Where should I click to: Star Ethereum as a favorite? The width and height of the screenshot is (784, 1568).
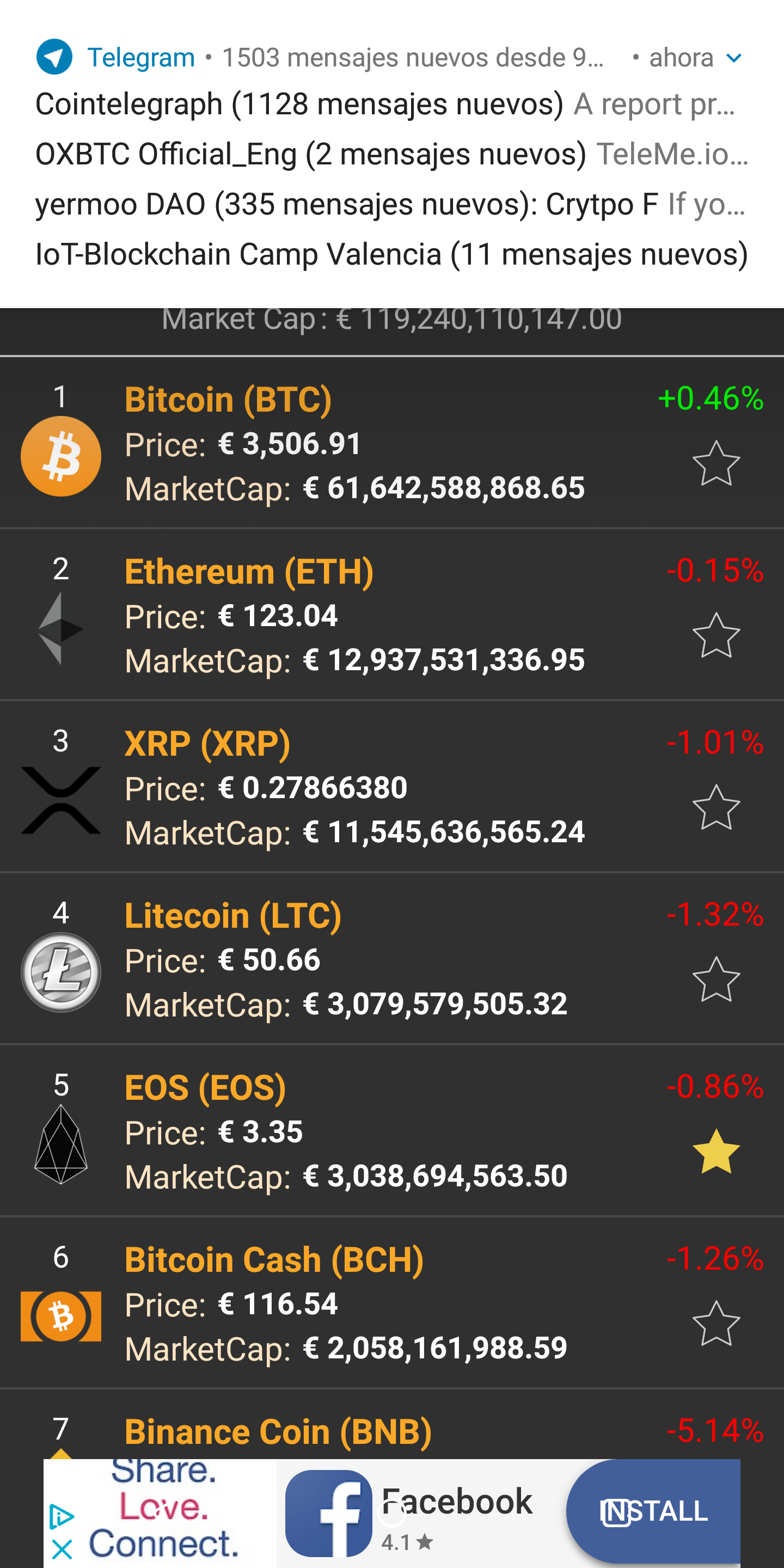pyautogui.click(x=716, y=636)
